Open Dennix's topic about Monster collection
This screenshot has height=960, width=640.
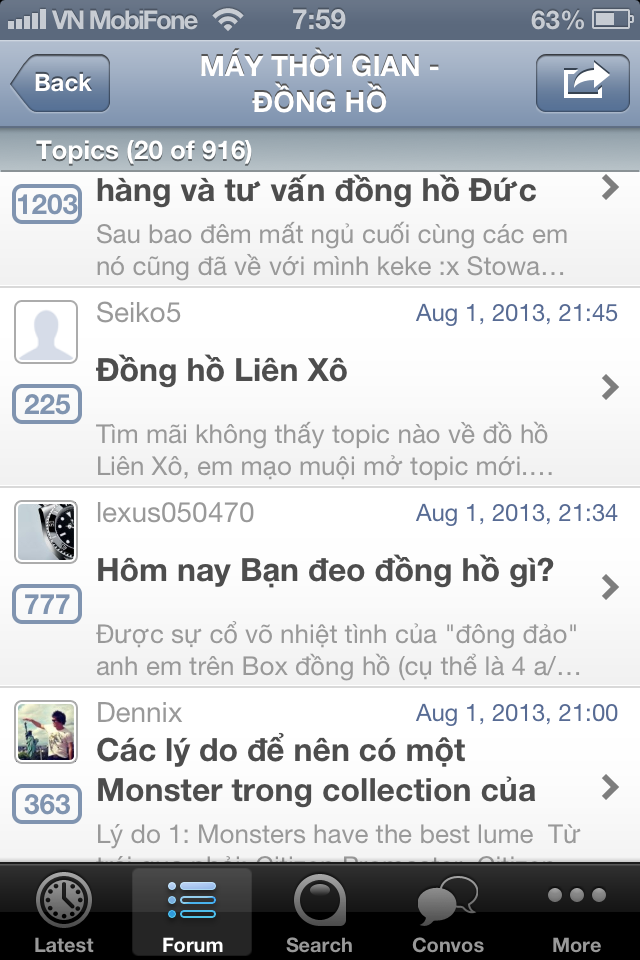320,772
